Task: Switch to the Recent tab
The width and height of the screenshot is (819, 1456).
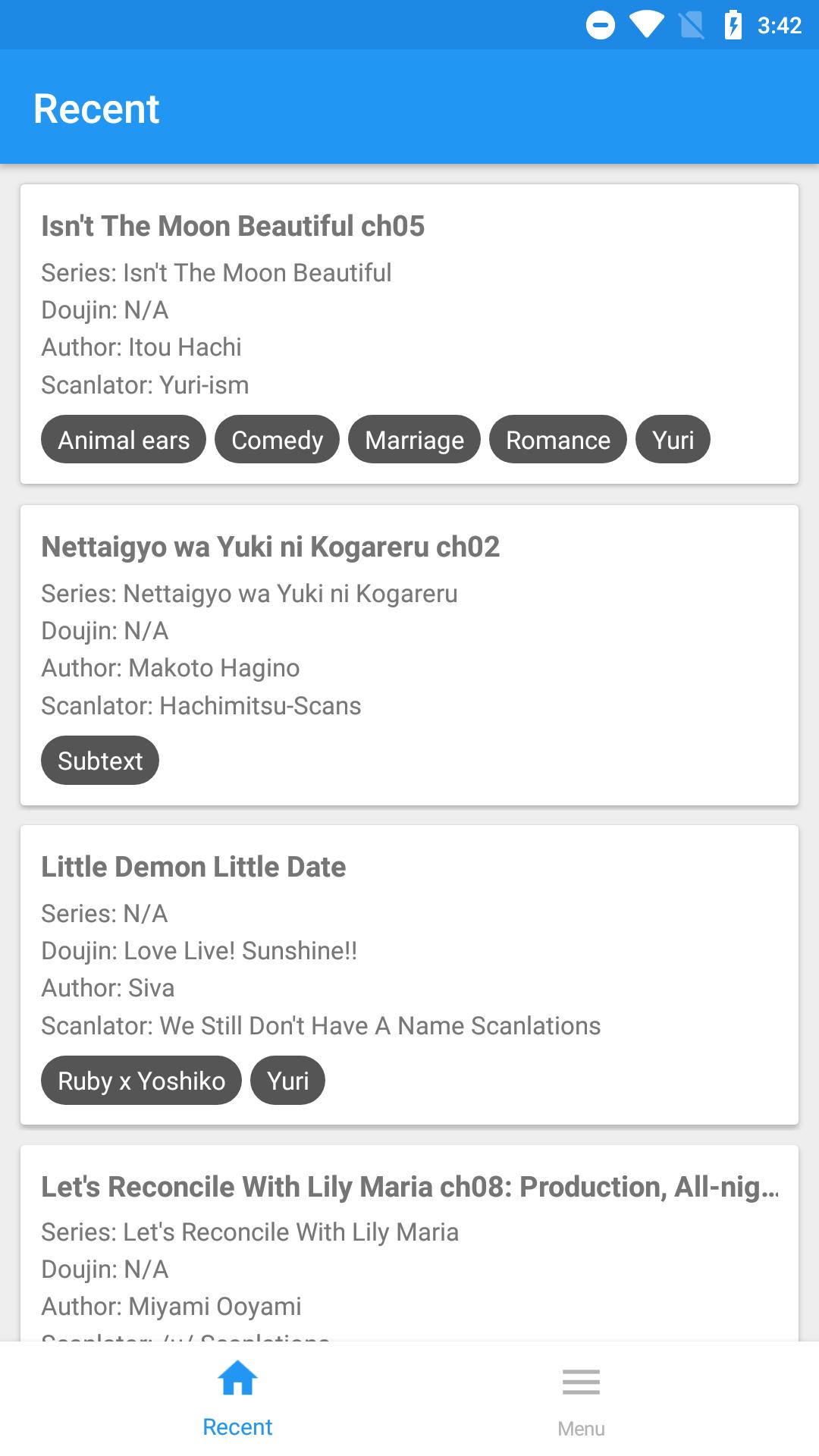Action: coord(237,1398)
